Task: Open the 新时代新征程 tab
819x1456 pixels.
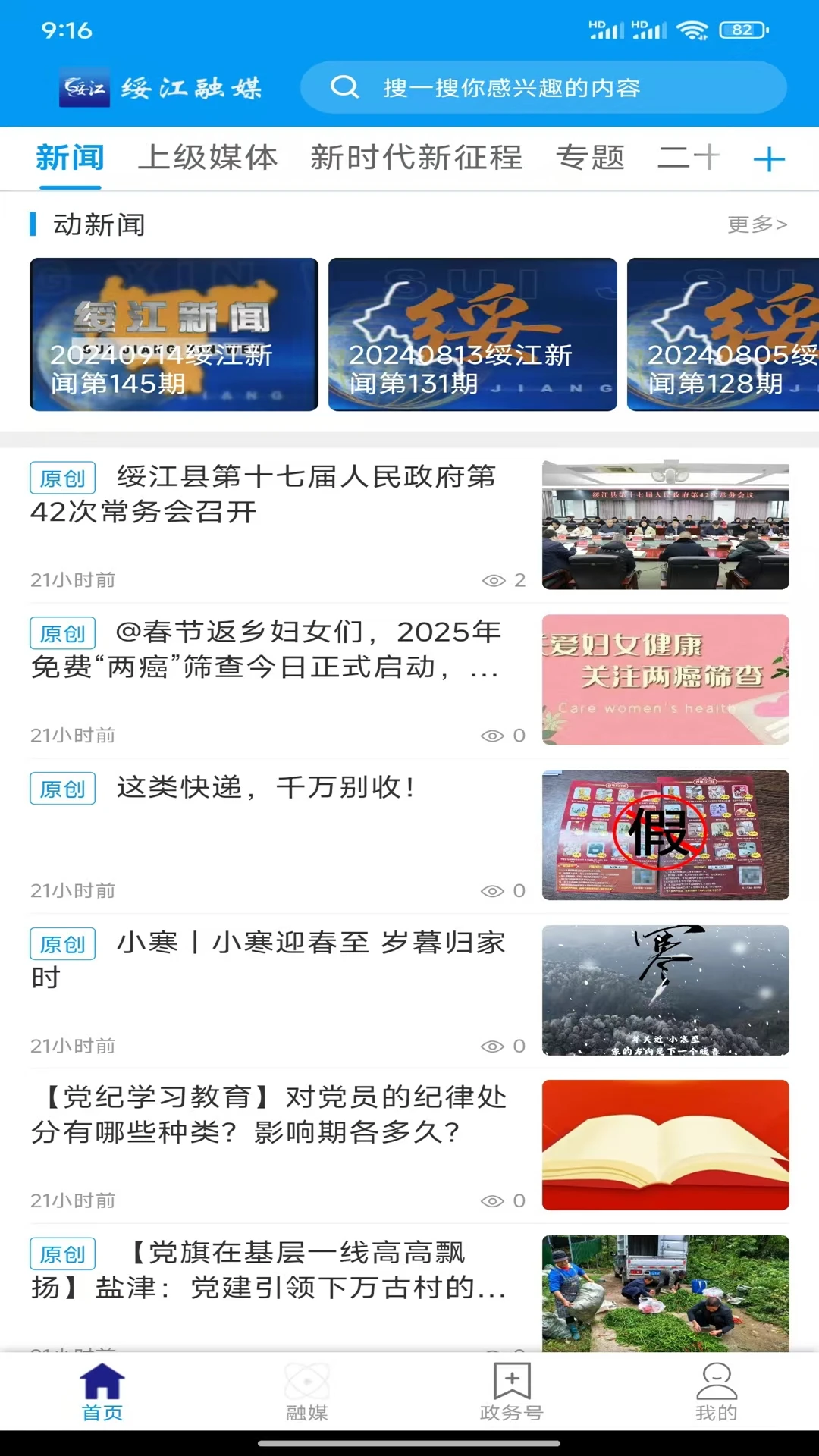Action: click(416, 157)
